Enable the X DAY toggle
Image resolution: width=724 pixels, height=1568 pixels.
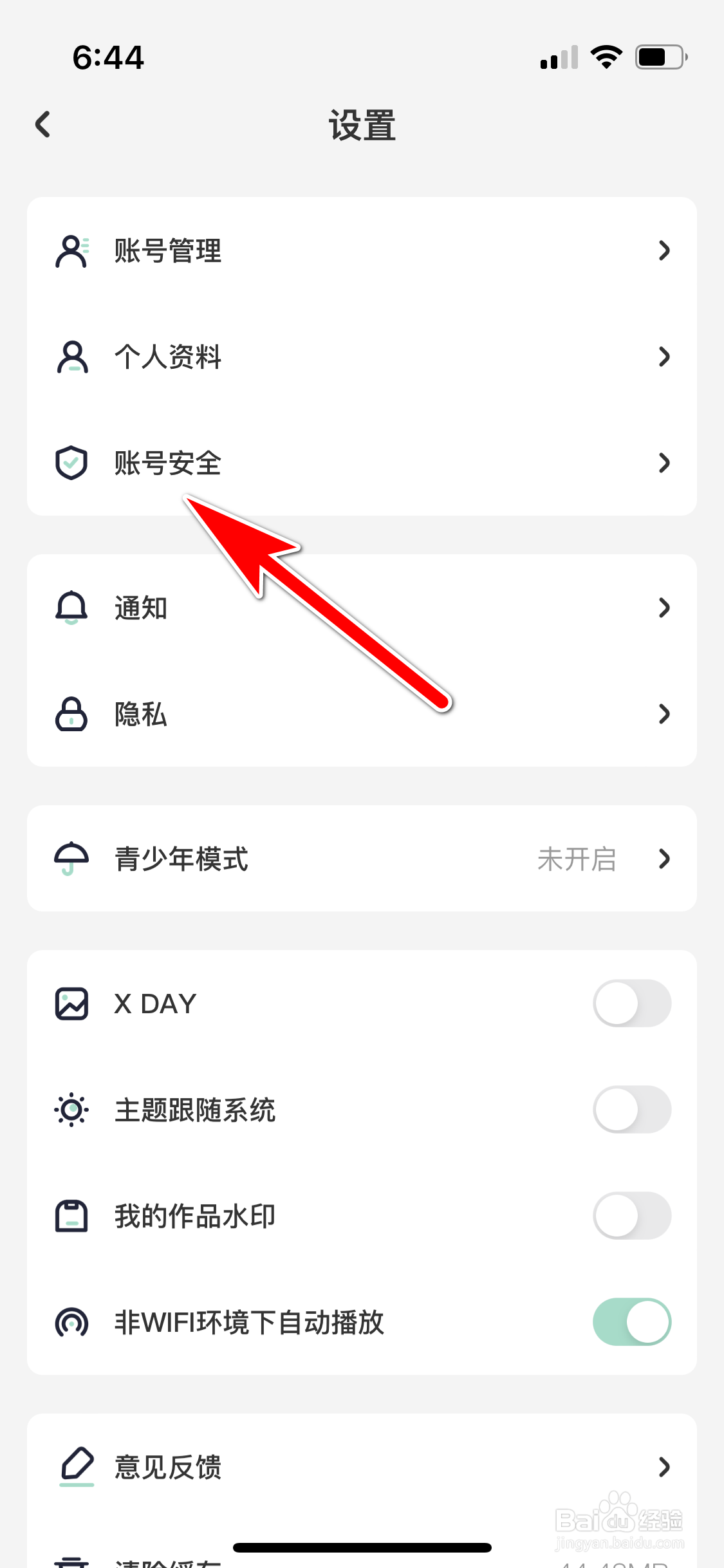[631, 1003]
